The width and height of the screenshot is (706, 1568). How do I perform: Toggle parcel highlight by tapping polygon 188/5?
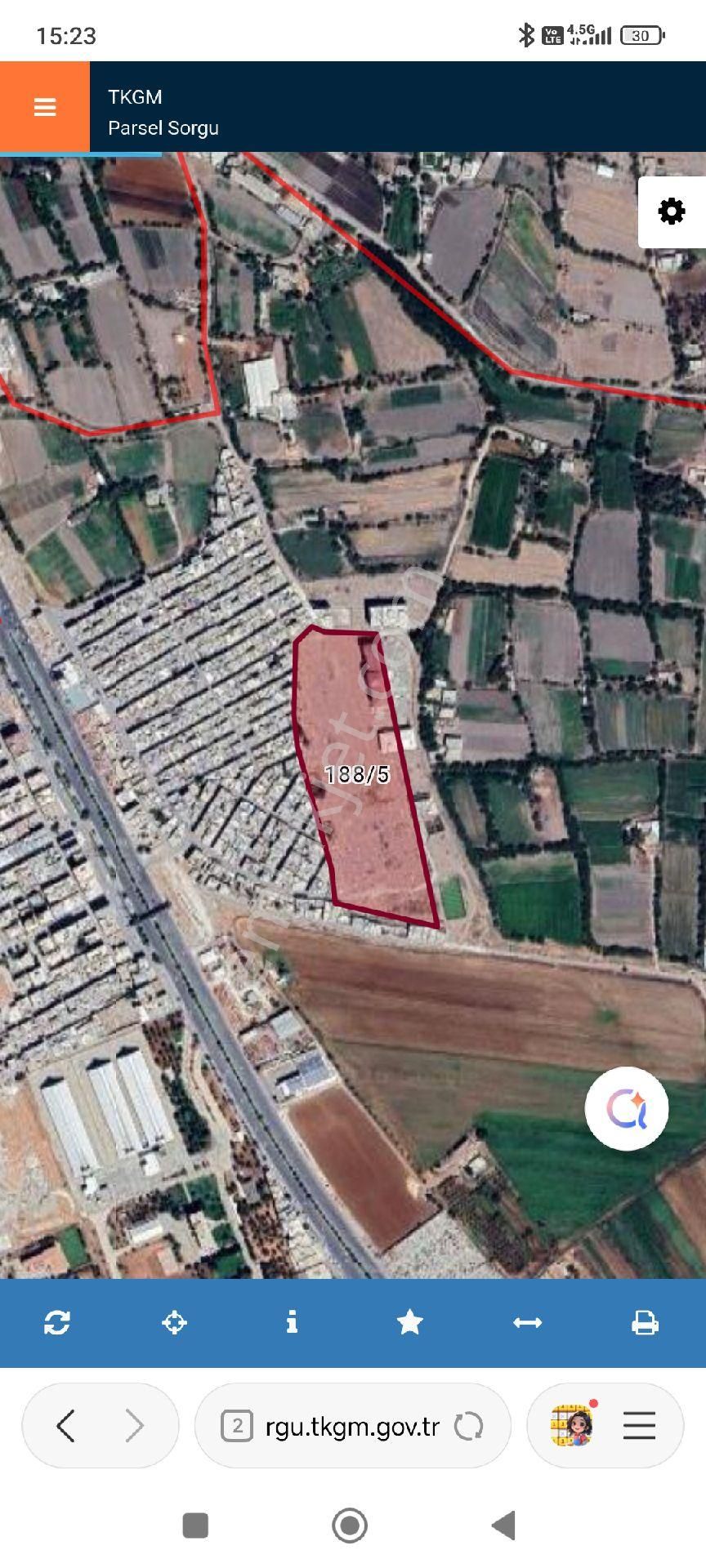tap(360, 776)
